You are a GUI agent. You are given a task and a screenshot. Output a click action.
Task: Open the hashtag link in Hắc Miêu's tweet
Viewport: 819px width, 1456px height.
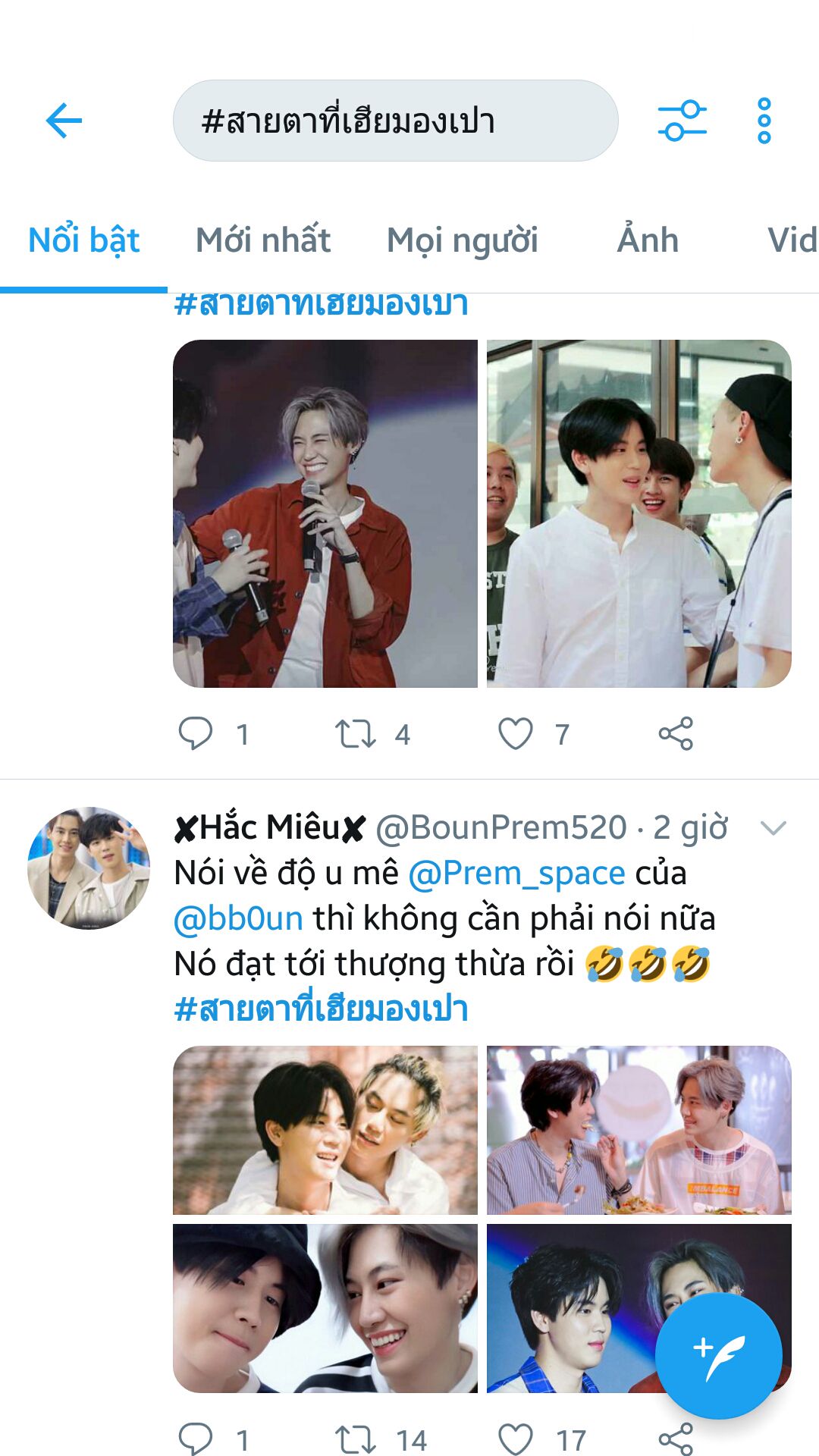click(321, 1009)
